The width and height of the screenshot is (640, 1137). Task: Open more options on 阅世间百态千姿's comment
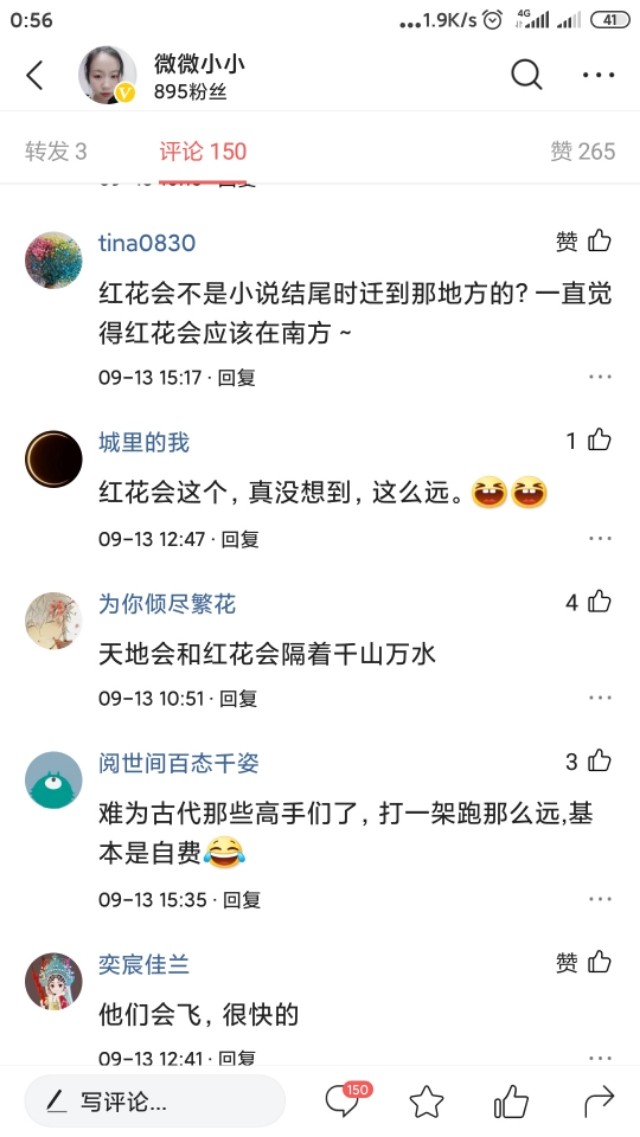tap(599, 900)
